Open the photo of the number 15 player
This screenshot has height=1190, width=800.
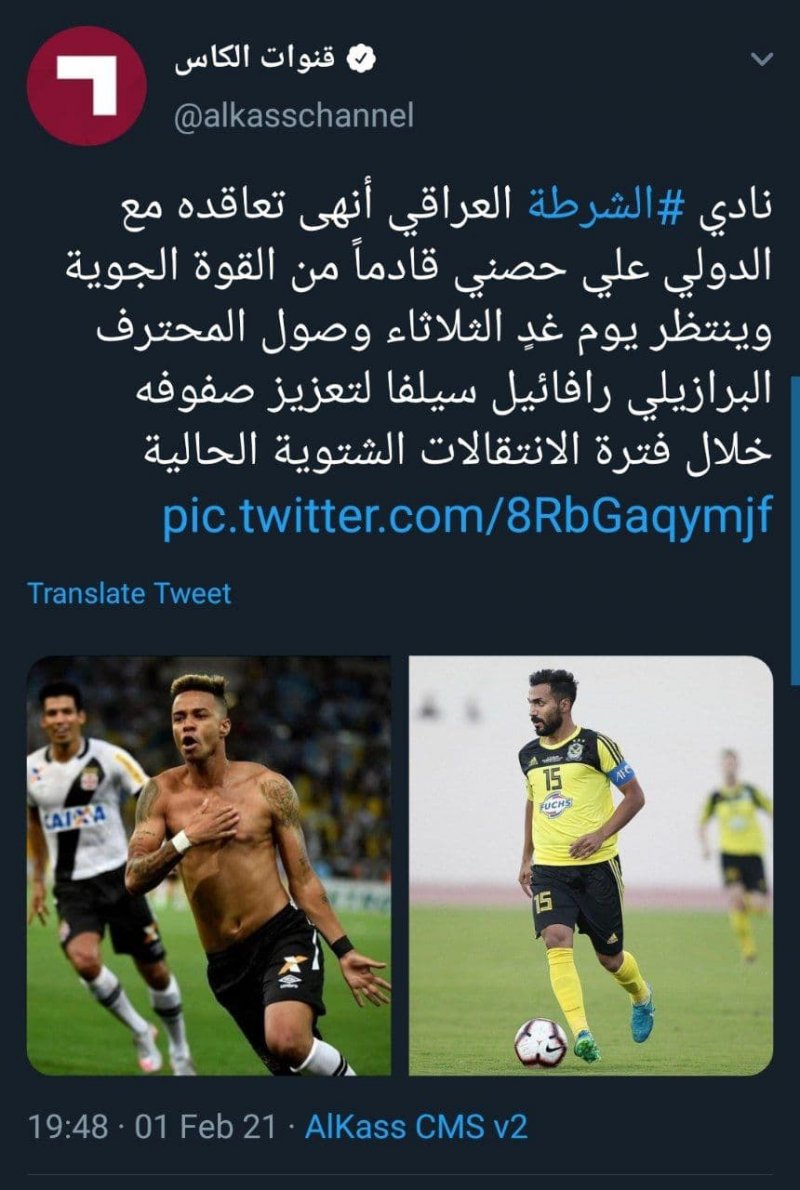[590, 865]
